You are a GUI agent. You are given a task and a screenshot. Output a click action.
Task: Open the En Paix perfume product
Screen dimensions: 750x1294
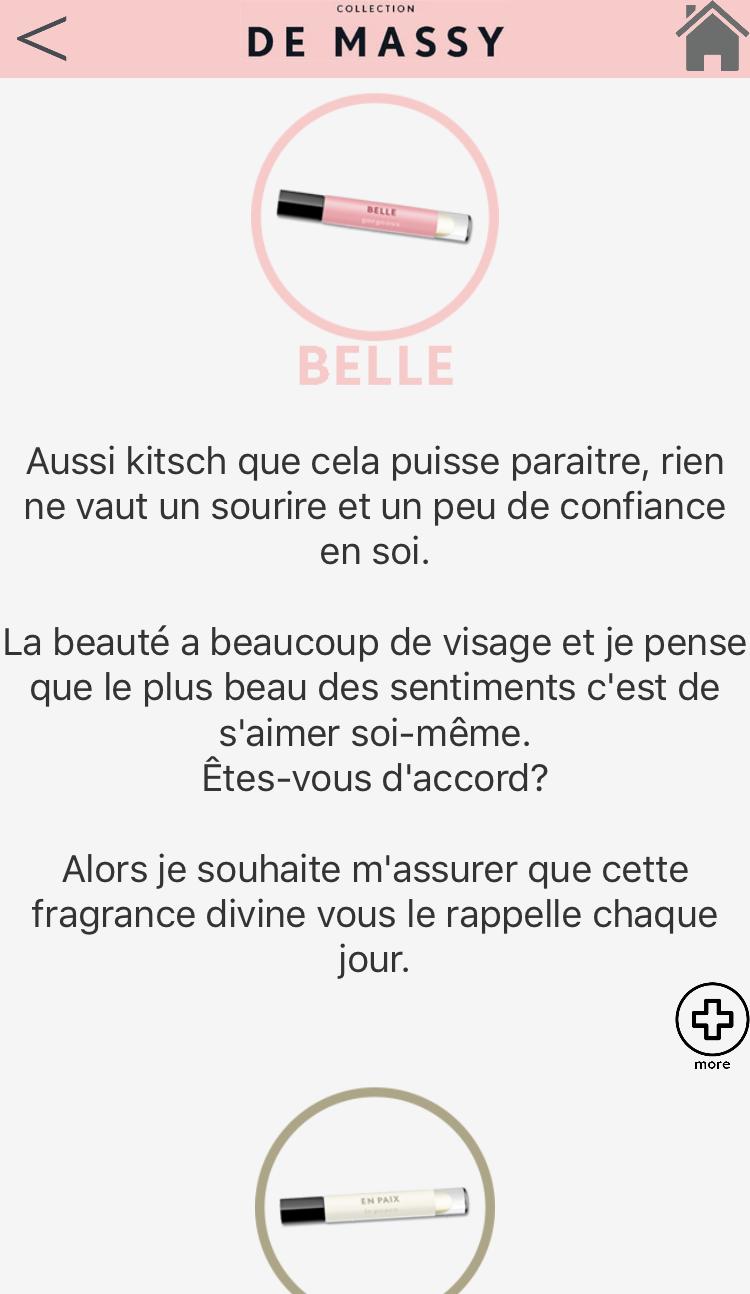pos(375,1205)
